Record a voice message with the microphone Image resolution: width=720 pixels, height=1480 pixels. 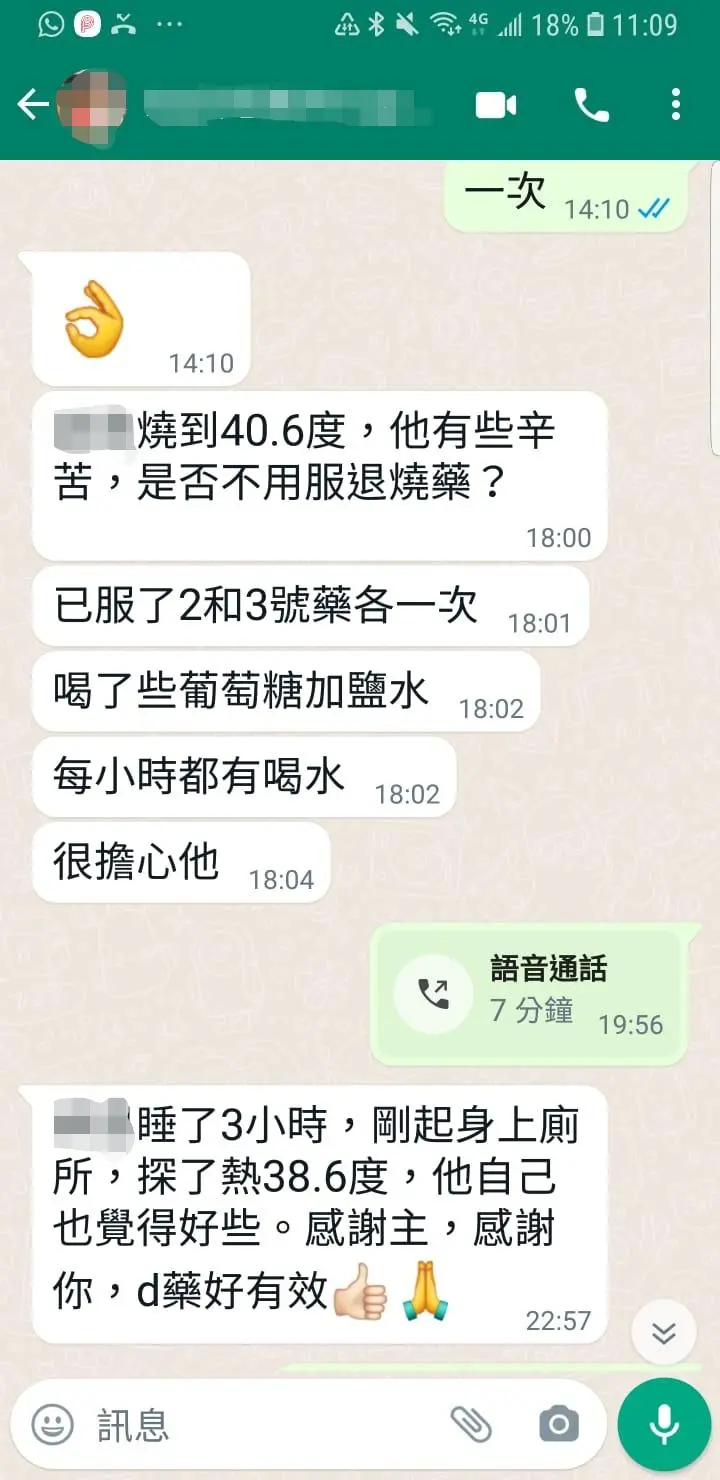tap(664, 1424)
